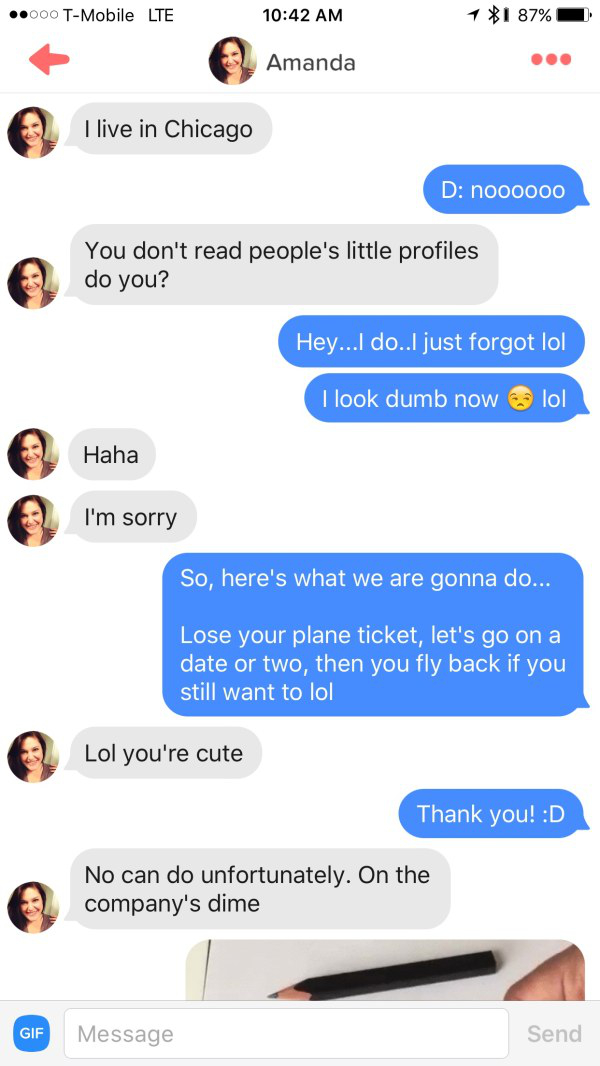The image size is (600, 1066).
Task: Open Amanda's profile from the header
Action: pyautogui.click(x=282, y=62)
